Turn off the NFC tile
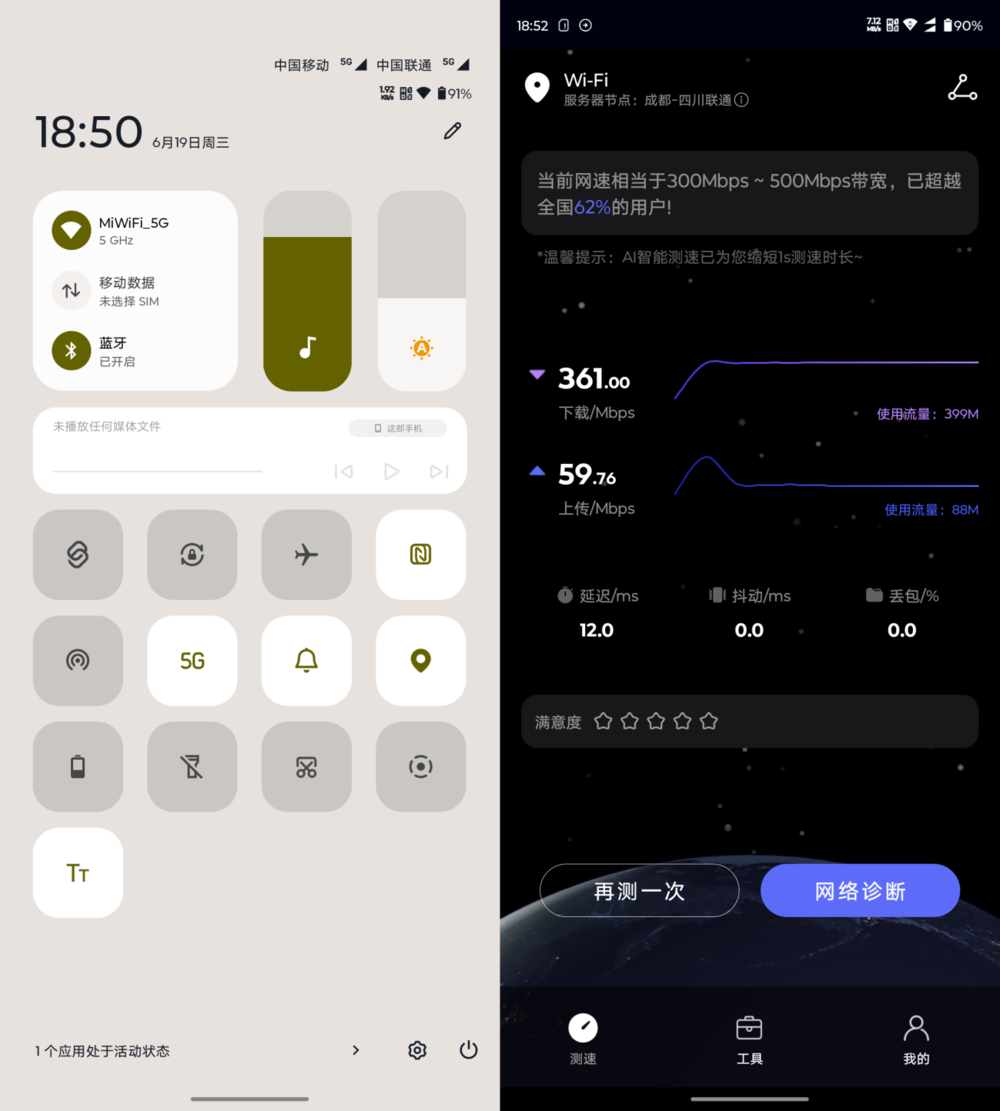Screen dimensions: 1000x1111 420,554
